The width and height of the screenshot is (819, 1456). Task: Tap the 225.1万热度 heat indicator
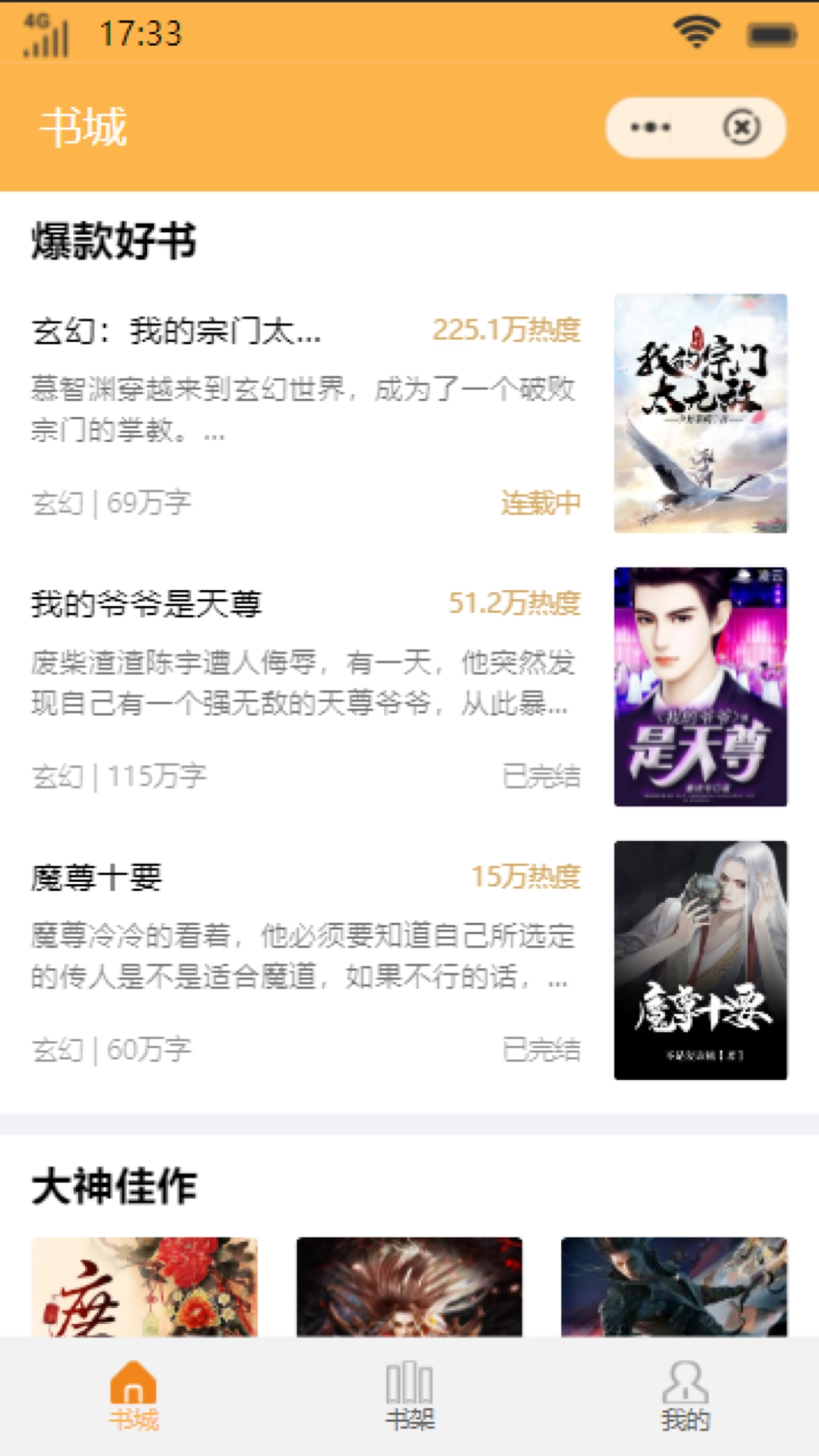[x=507, y=331]
